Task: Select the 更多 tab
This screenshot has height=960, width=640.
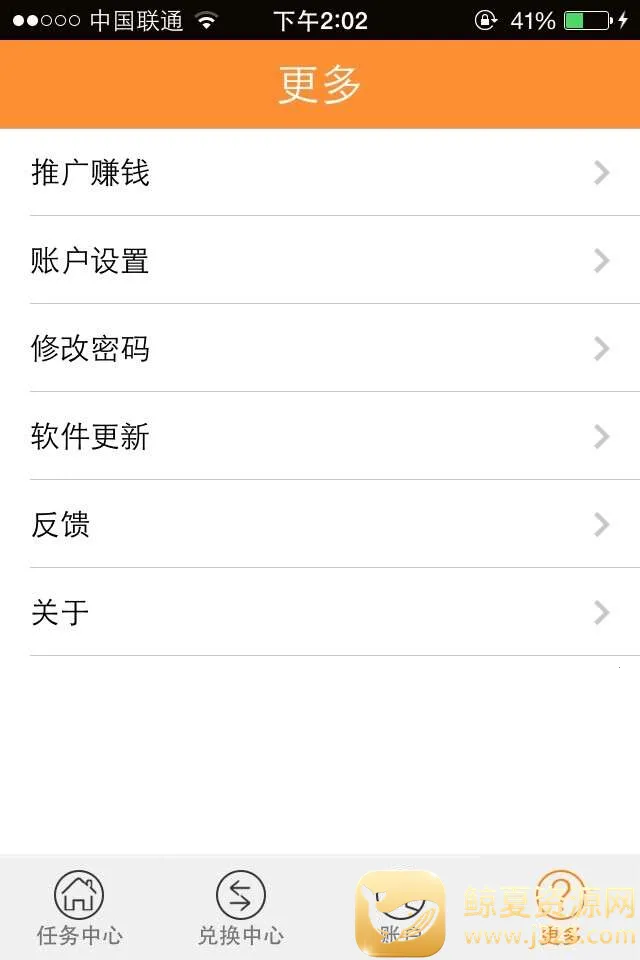Action: [560, 908]
